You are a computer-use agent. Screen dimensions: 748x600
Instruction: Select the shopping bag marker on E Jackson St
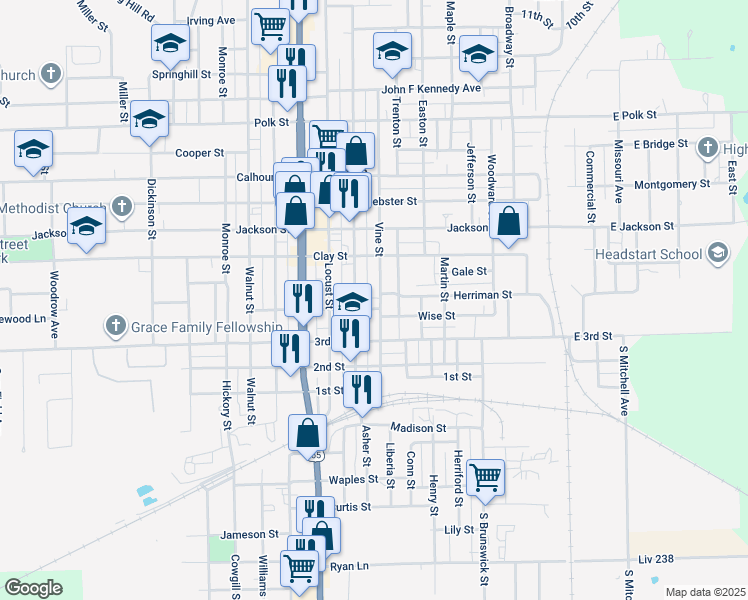pyautogui.click(x=509, y=223)
